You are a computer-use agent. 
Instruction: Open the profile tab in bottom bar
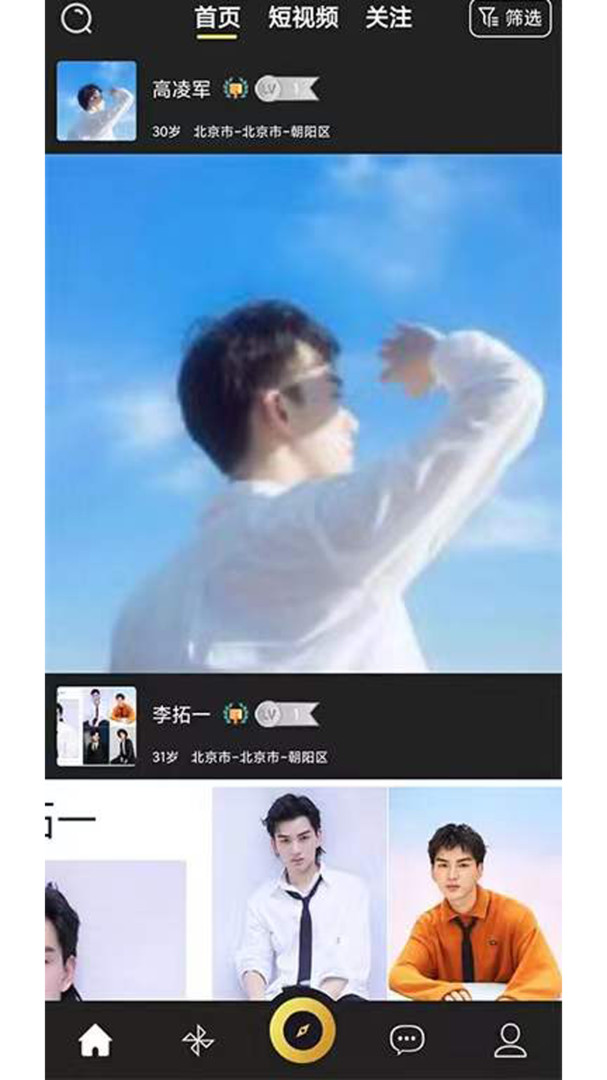pos(510,1040)
